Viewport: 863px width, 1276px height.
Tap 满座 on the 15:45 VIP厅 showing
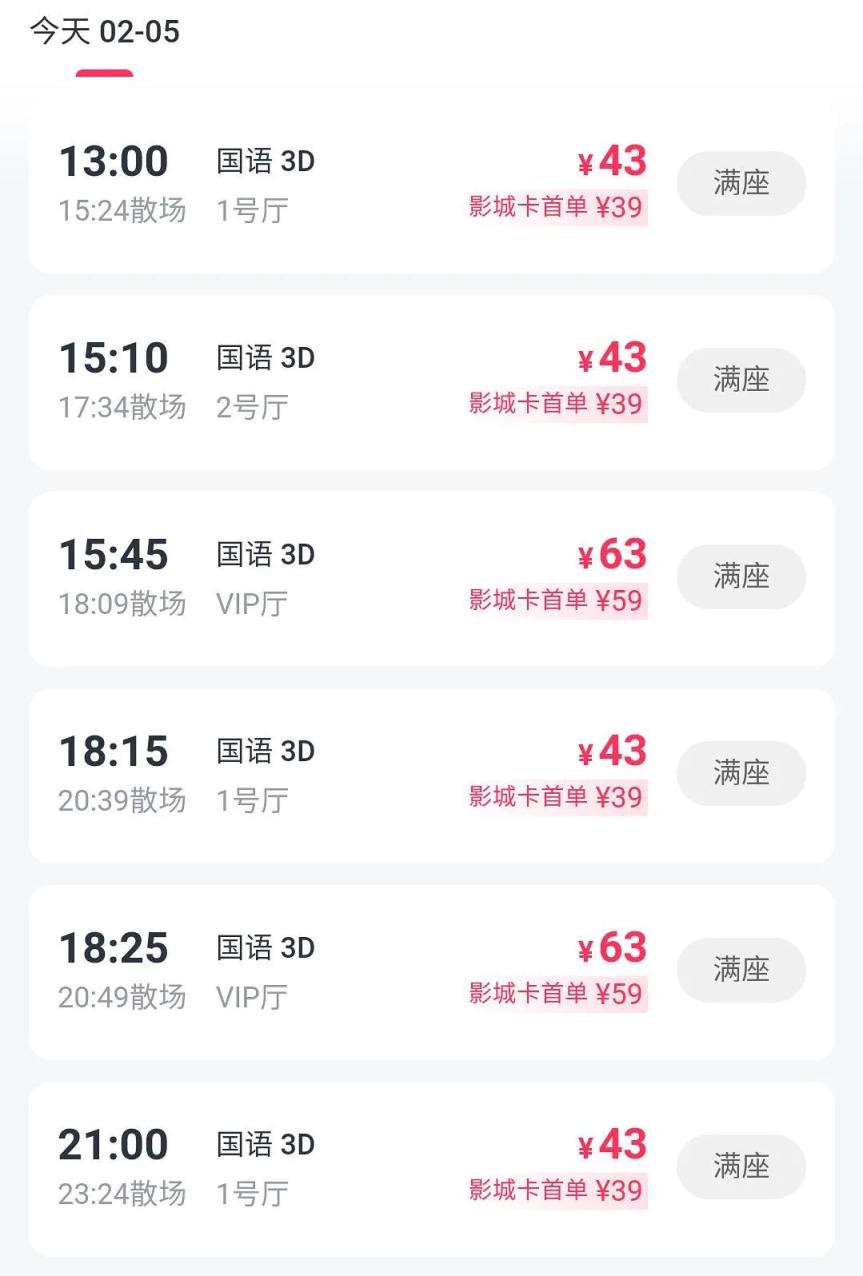(x=741, y=576)
